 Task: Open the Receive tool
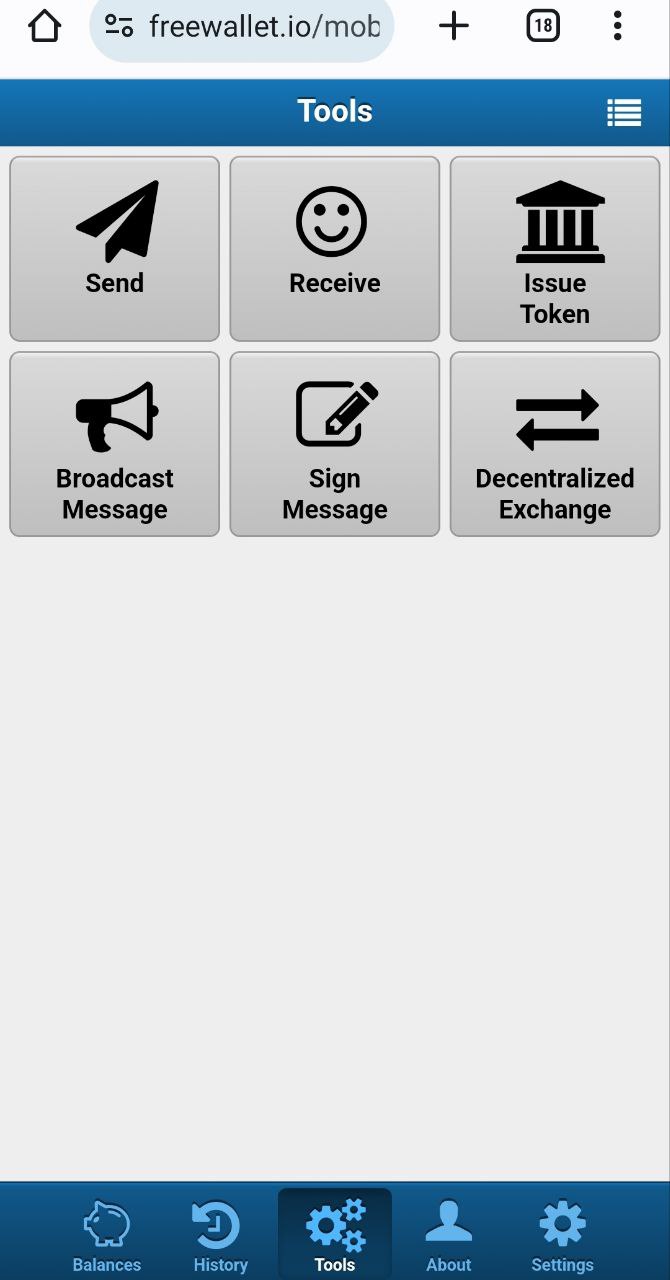click(x=335, y=249)
